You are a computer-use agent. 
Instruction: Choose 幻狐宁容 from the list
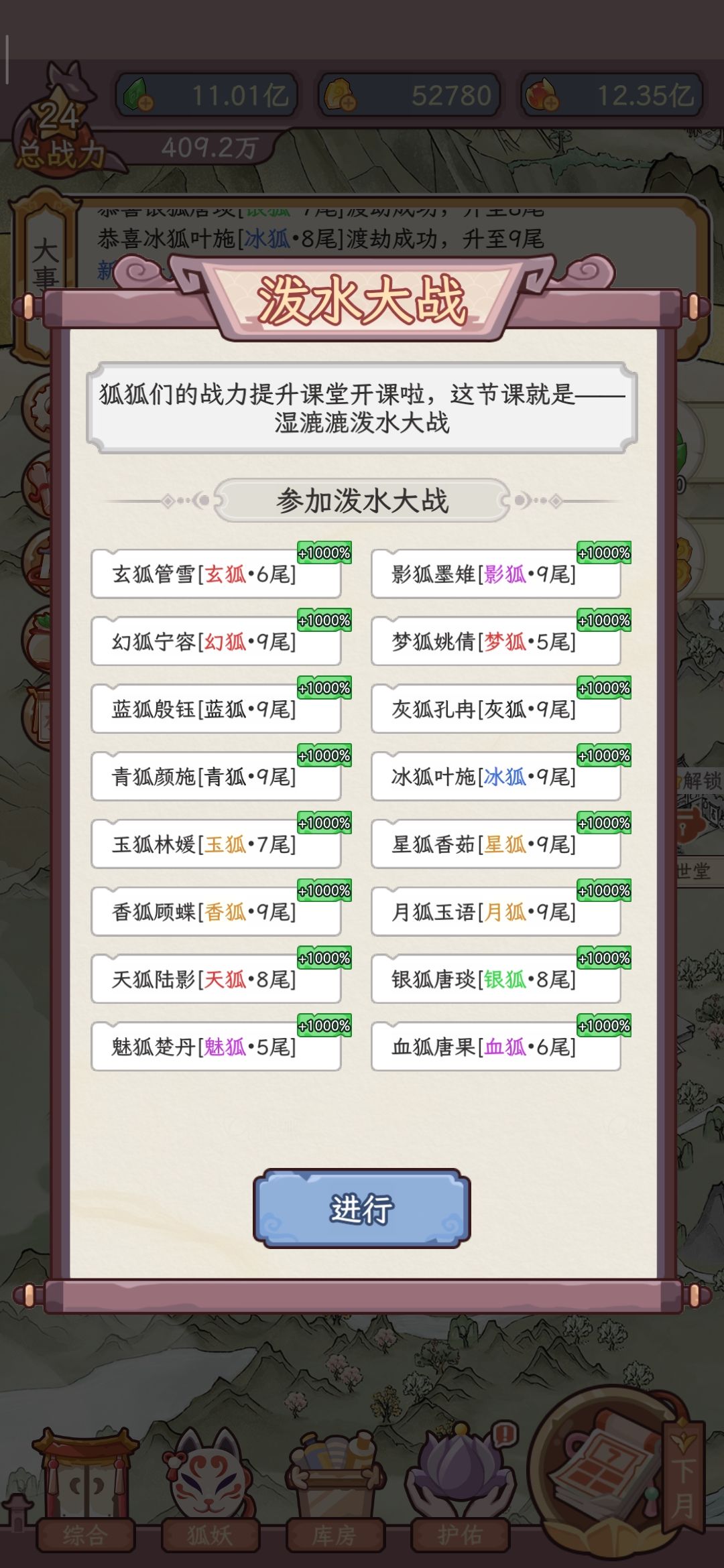[216, 641]
